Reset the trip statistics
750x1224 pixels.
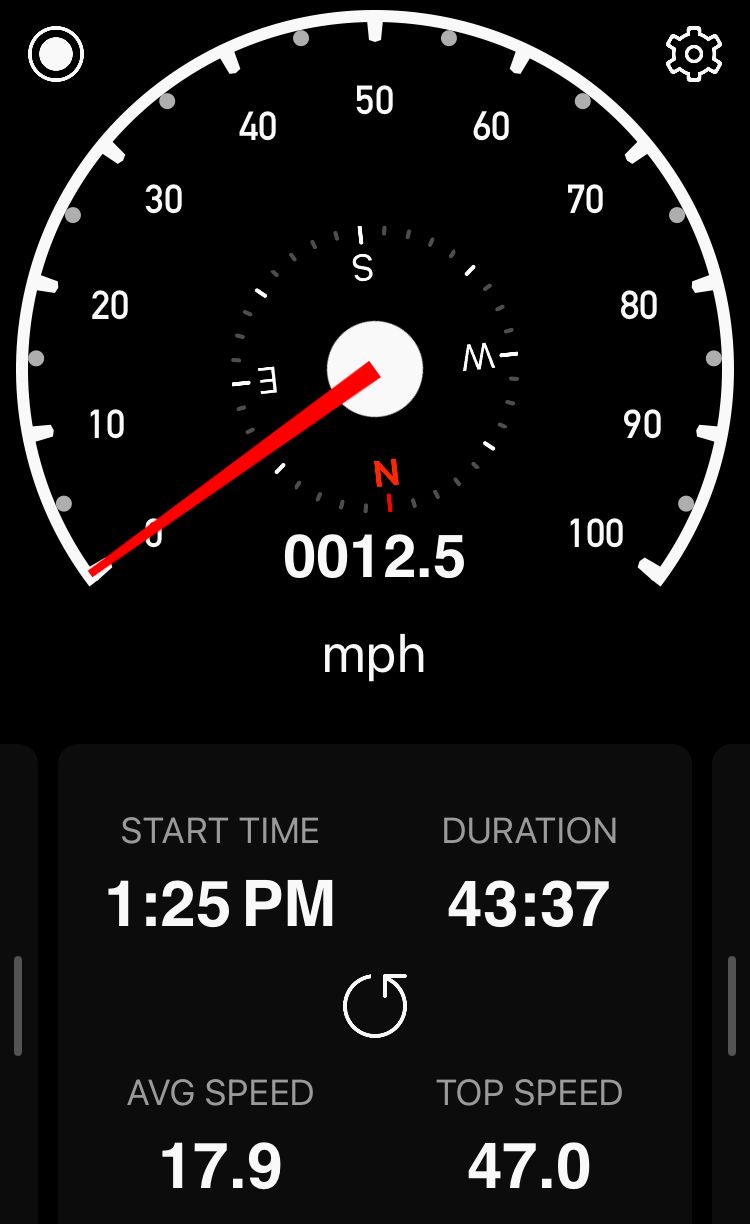click(375, 1005)
